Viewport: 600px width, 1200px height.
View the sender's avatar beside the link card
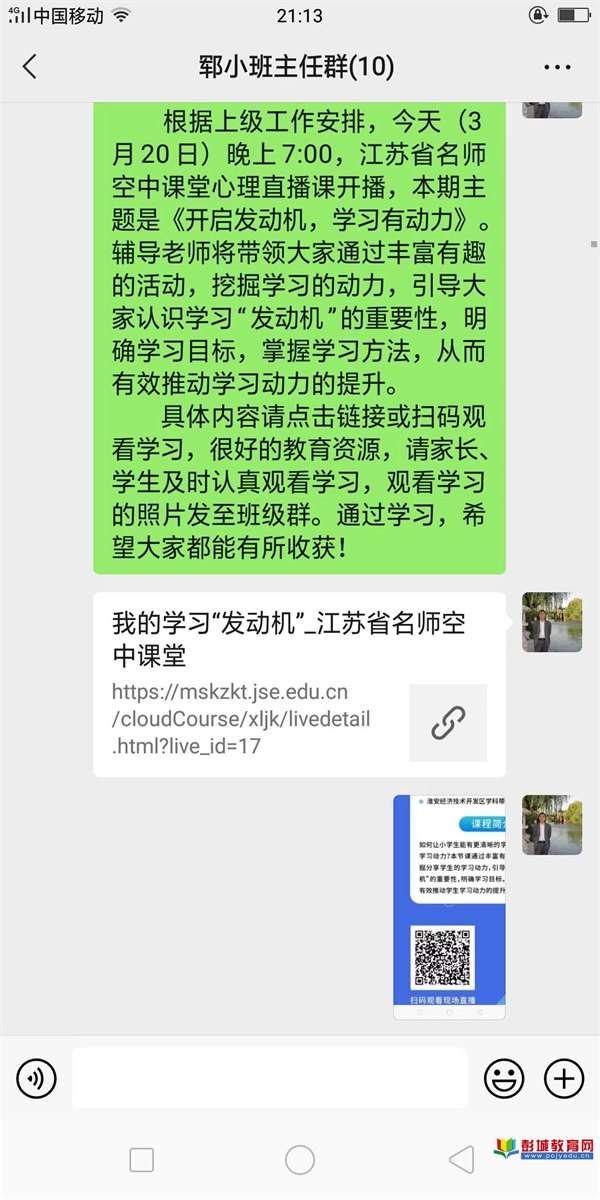tap(552, 622)
